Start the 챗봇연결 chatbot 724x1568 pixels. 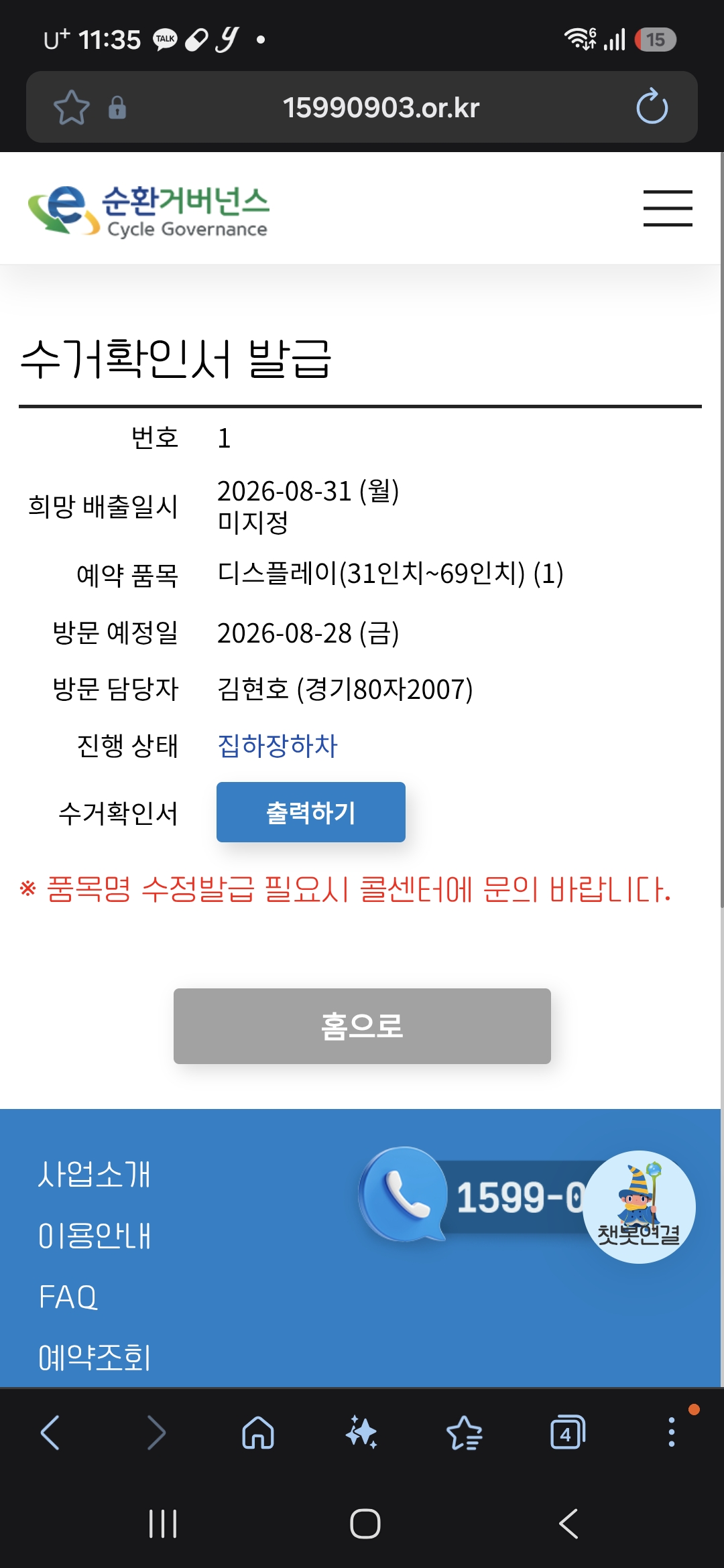click(639, 1207)
